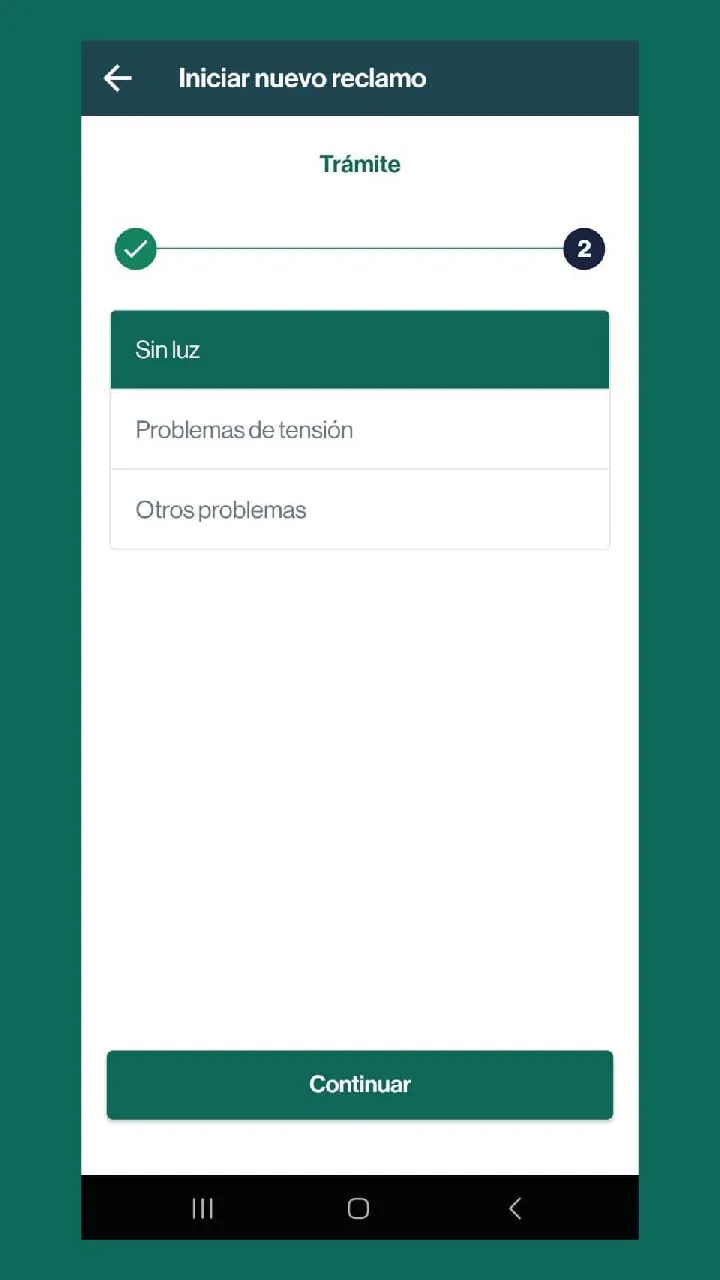Open recent apps from navigation bar

[x=203, y=1208]
